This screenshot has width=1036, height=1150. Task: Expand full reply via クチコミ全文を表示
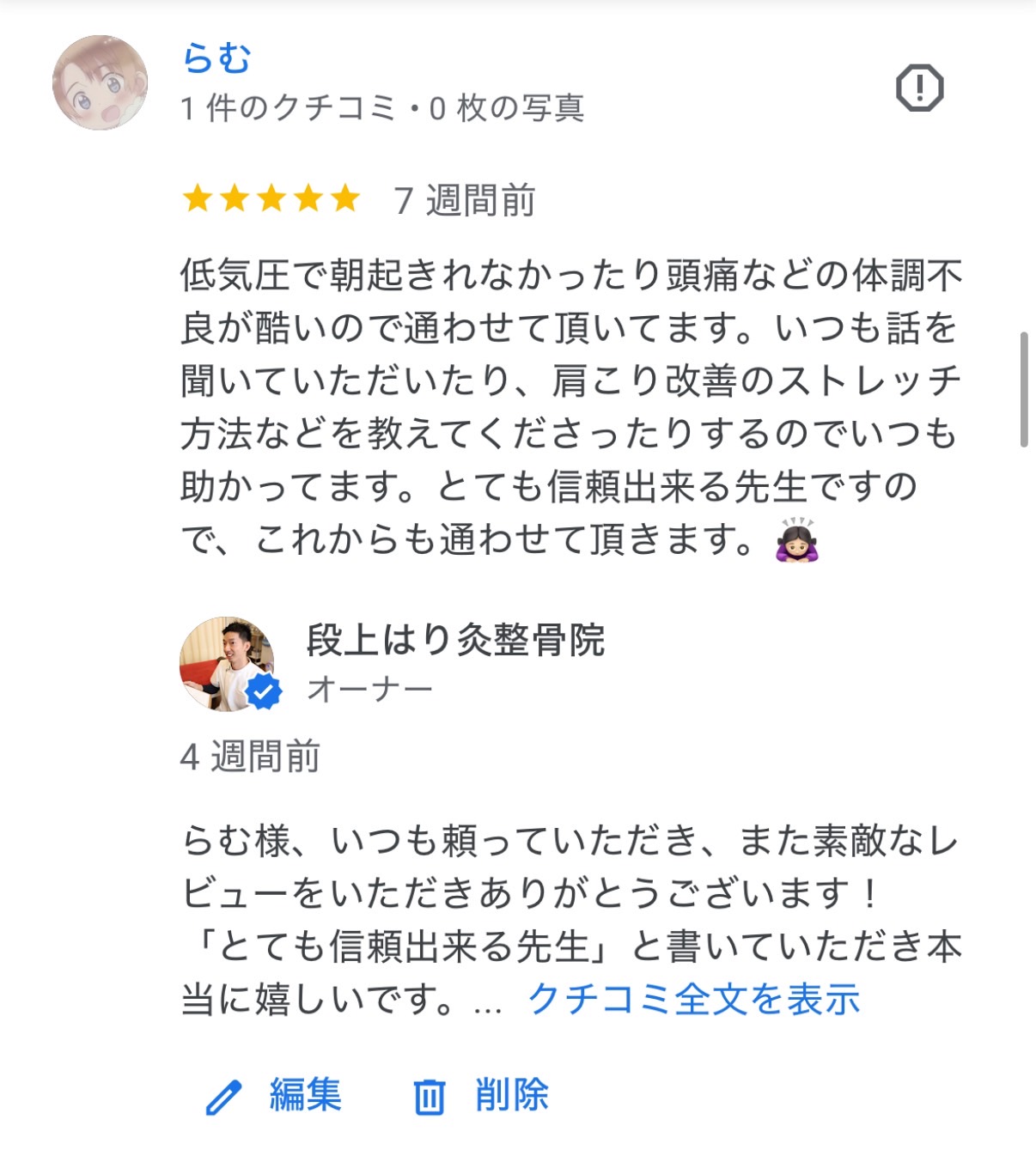tap(693, 999)
